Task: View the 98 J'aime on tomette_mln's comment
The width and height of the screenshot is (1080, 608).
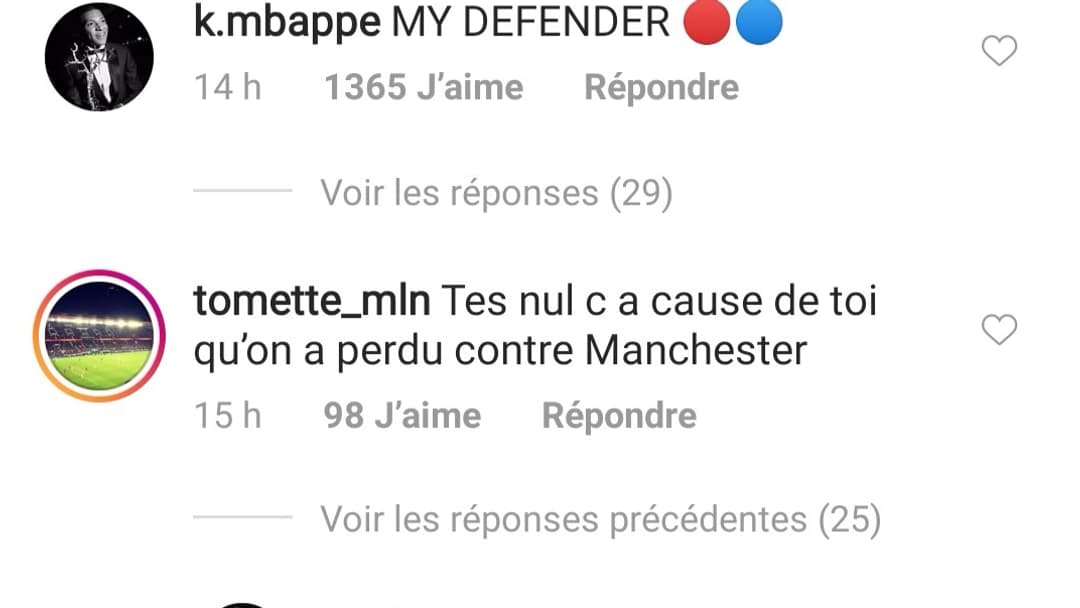Action: coord(402,415)
